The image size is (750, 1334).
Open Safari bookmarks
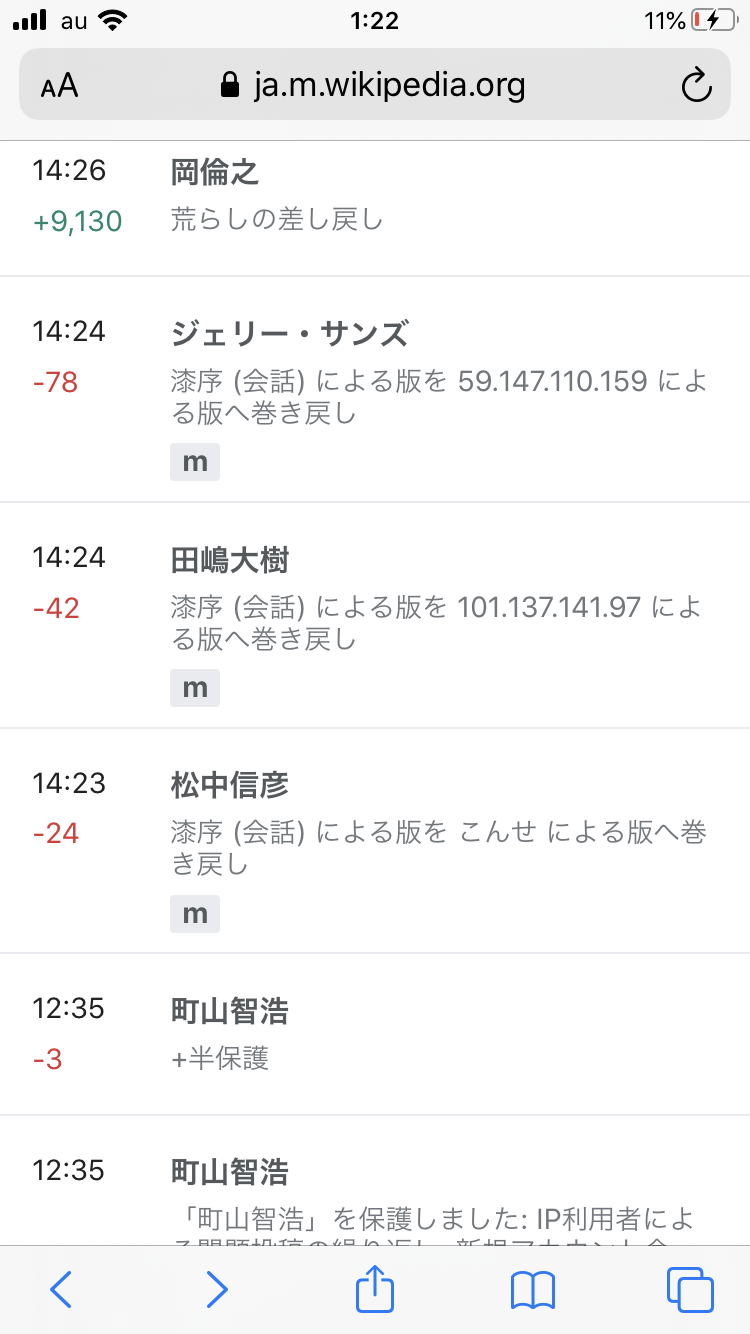[x=532, y=1290]
